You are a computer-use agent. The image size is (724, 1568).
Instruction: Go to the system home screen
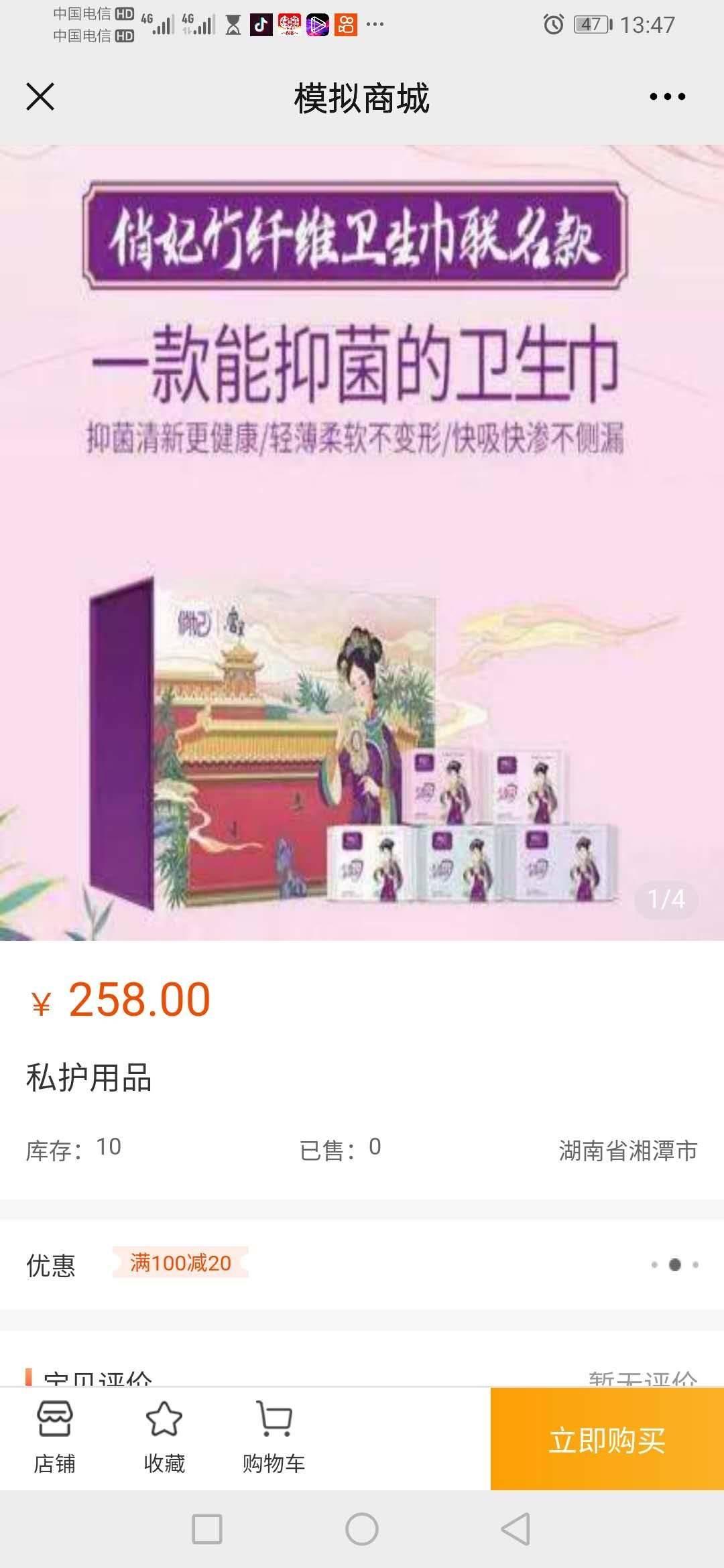(362, 1529)
